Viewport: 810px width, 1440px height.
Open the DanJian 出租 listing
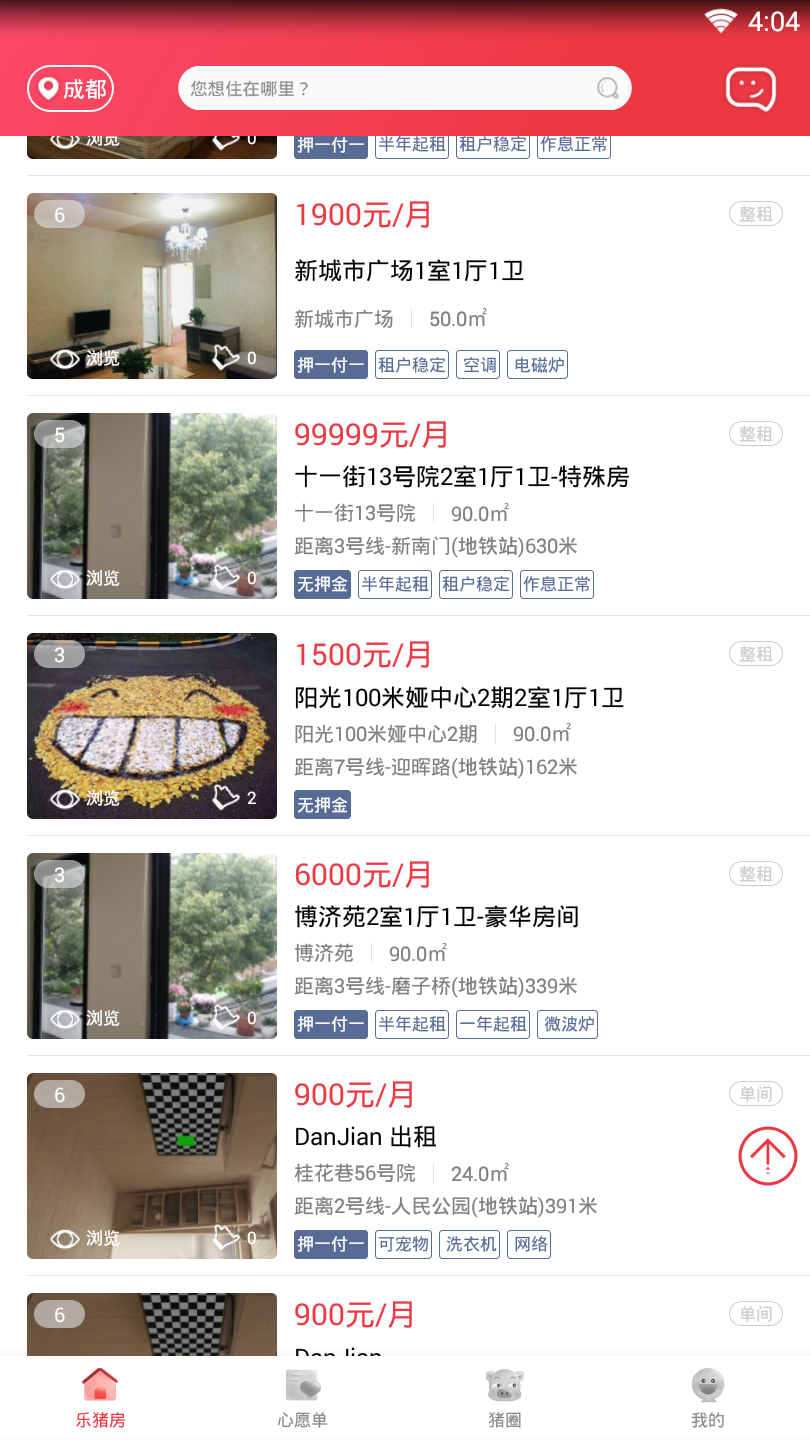coord(366,1137)
